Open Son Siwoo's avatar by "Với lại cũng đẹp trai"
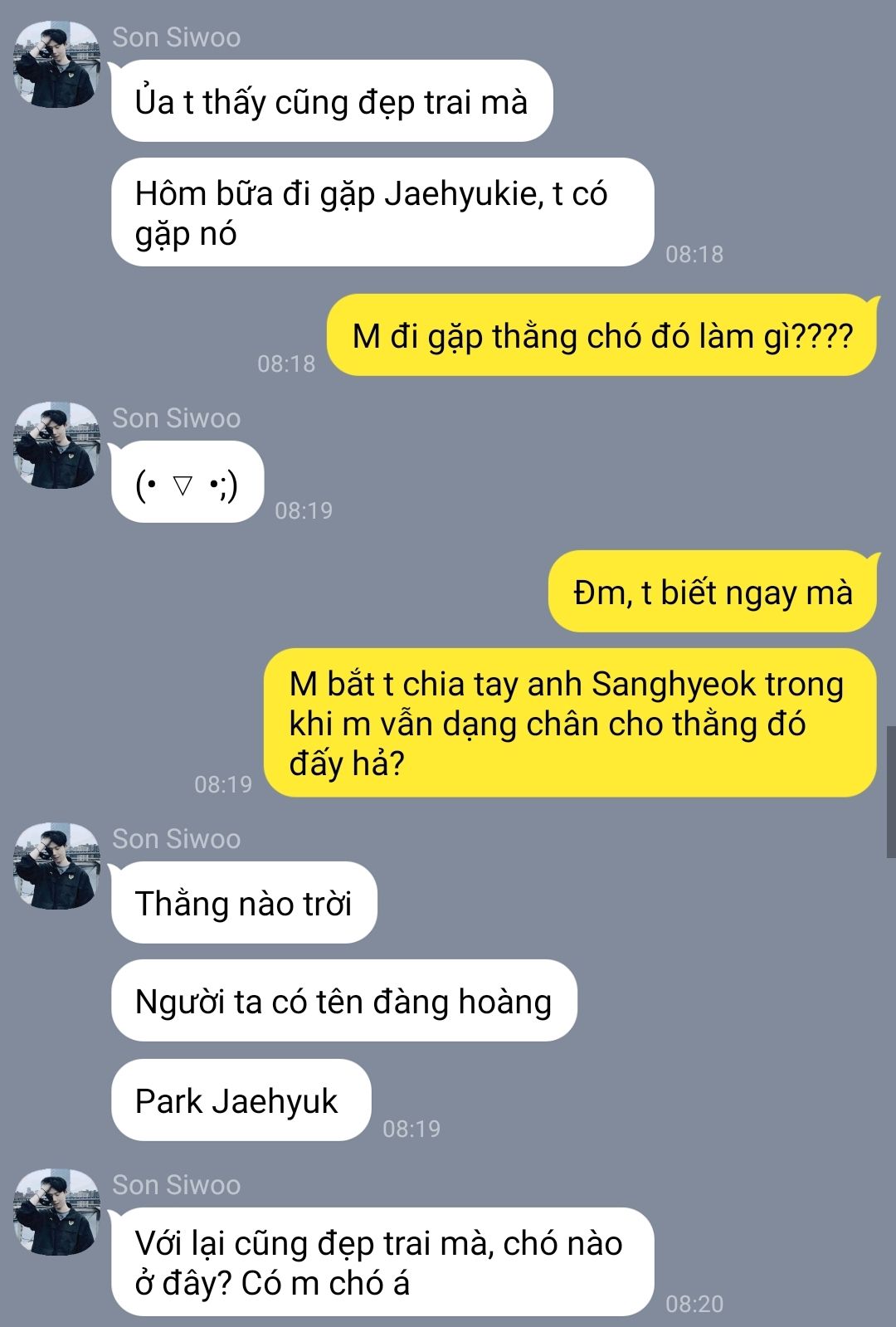 tap(56, 1212)
